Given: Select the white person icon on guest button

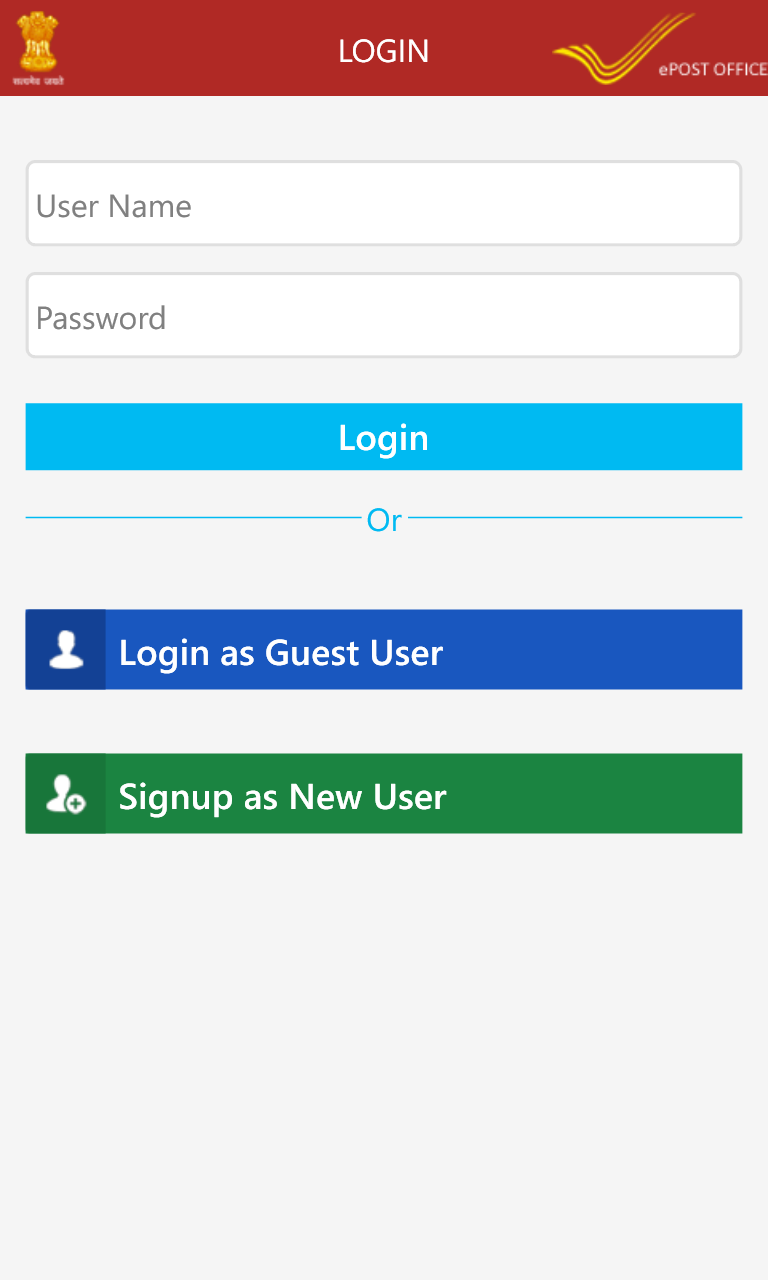Looking at the screenshot, I should 64,649.
